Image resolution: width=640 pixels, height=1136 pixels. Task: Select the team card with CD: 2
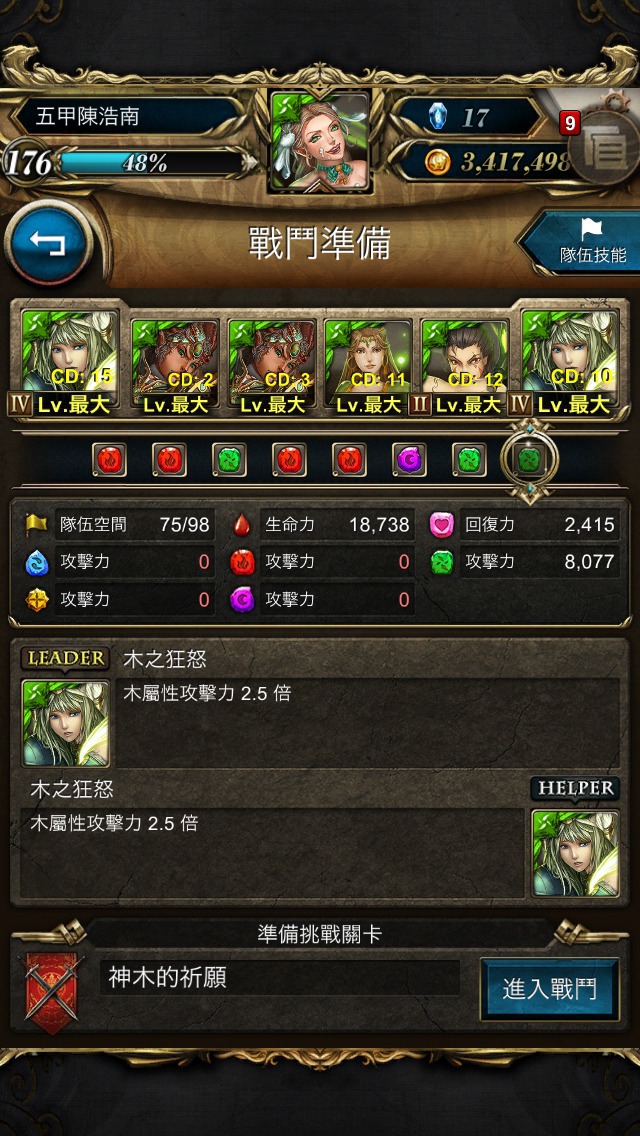point(175,367)
